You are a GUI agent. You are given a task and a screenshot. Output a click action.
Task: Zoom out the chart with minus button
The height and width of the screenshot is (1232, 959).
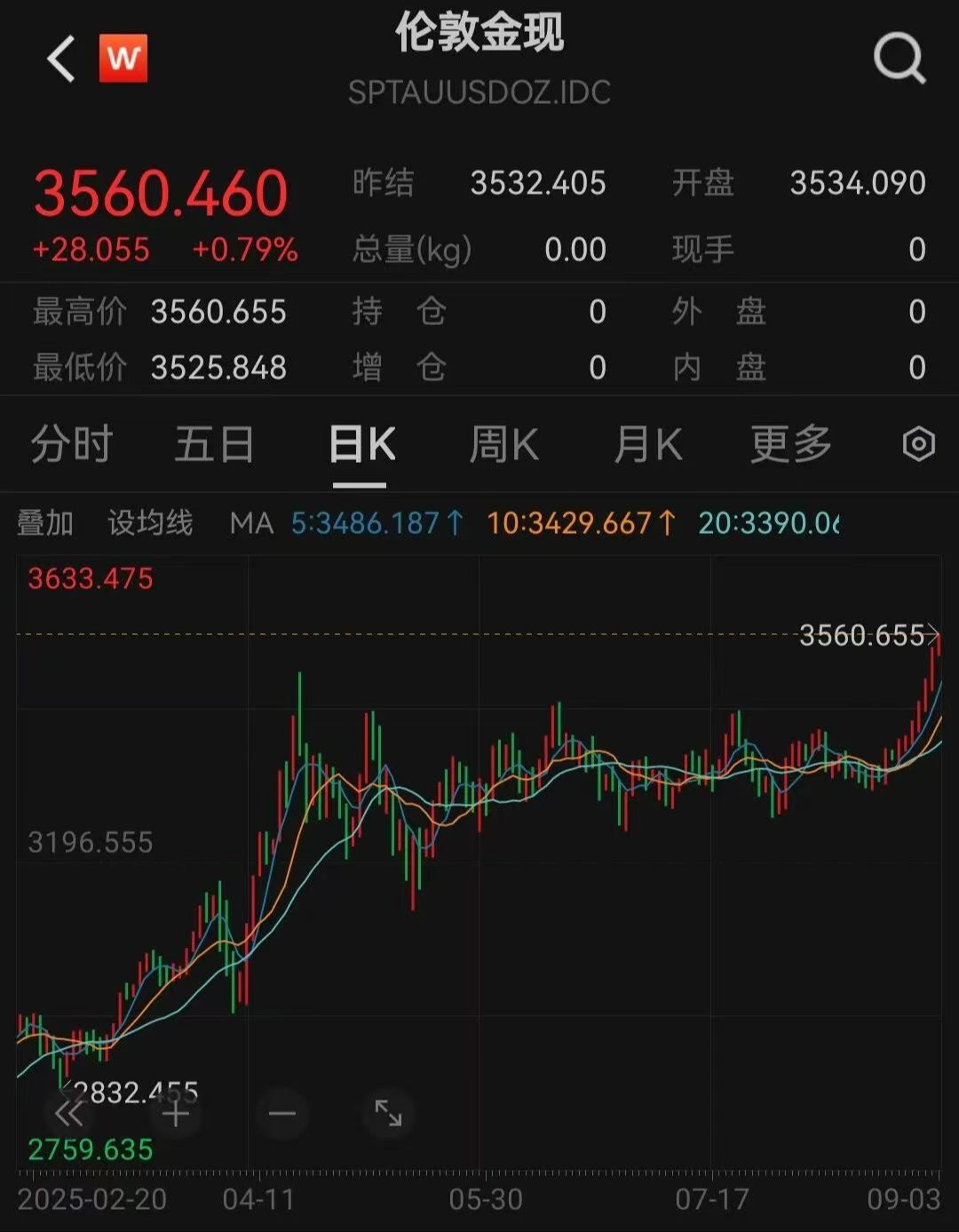click(x=282, y=1114)
